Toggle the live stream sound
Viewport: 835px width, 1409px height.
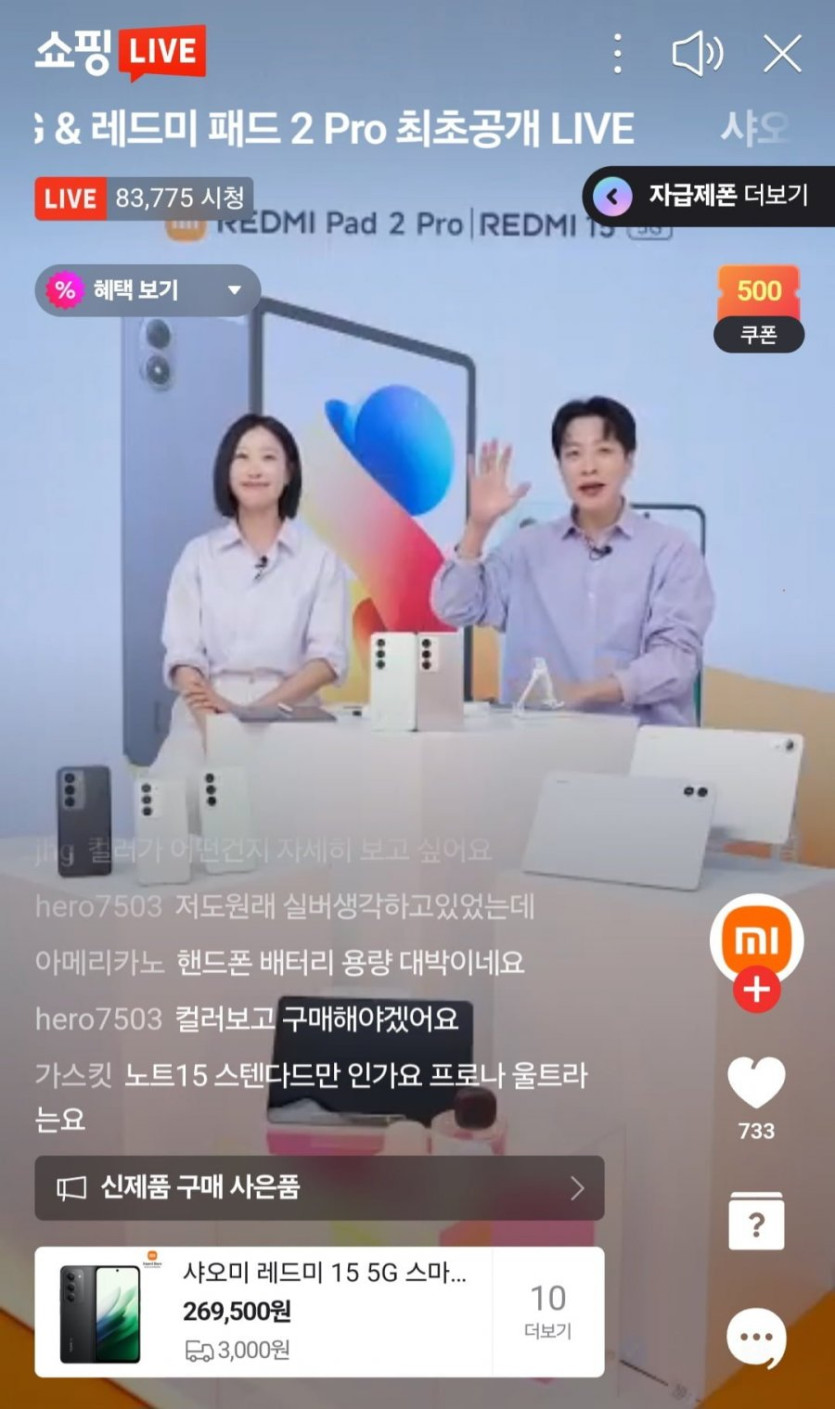click(x=697, y=53)
